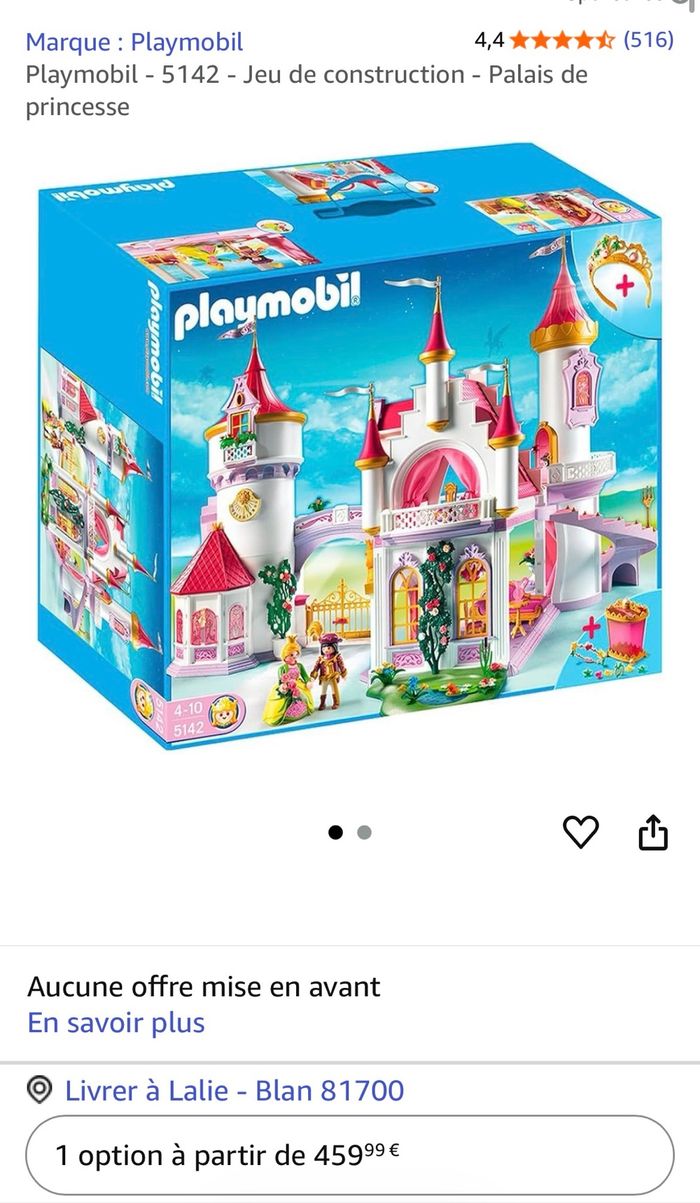
Task: Open the Marque : Playmobil brand link
Action: tap(134, 42)
